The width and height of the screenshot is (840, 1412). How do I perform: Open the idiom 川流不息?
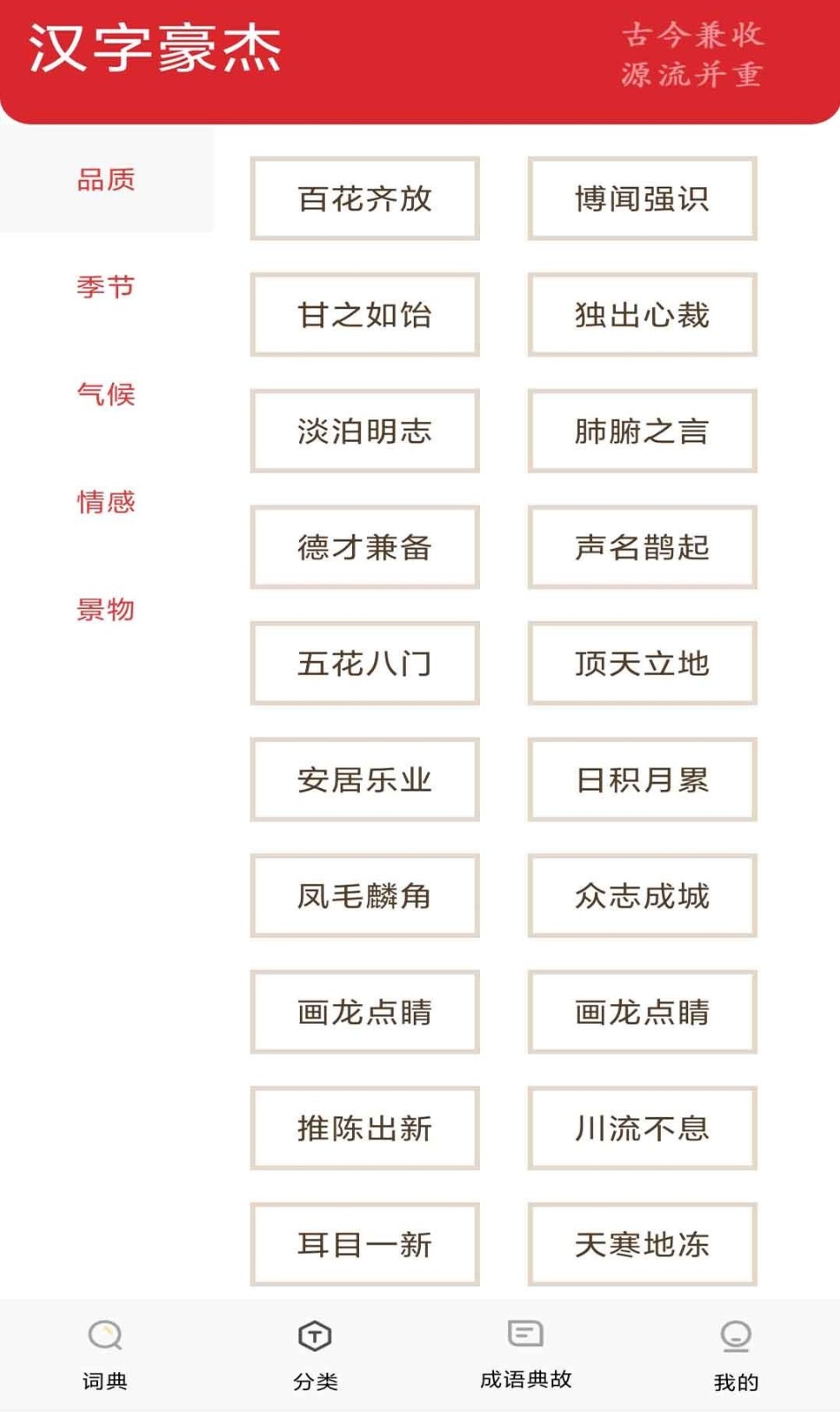pos(642,1128)
